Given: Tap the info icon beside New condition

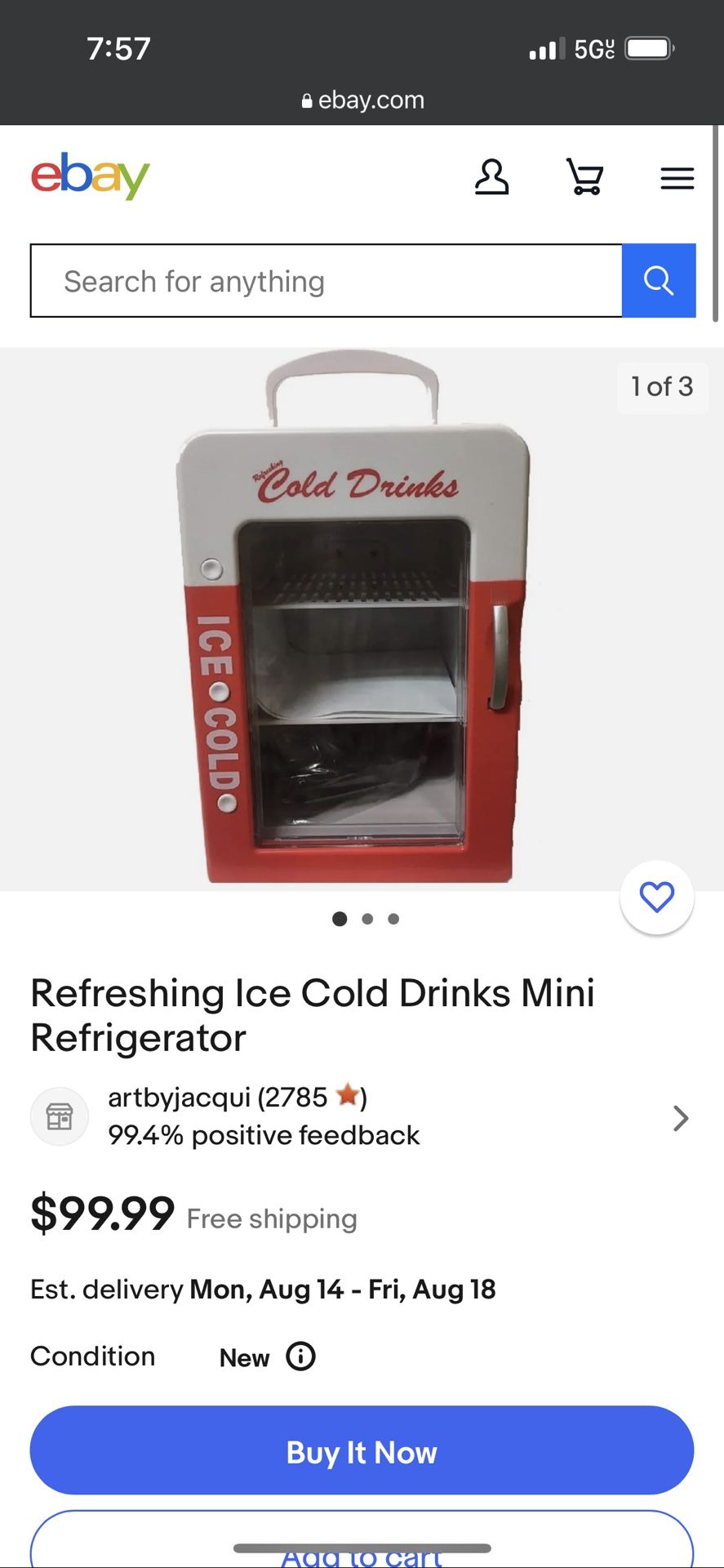Looking at the screenshot, I should point(300,1356).
